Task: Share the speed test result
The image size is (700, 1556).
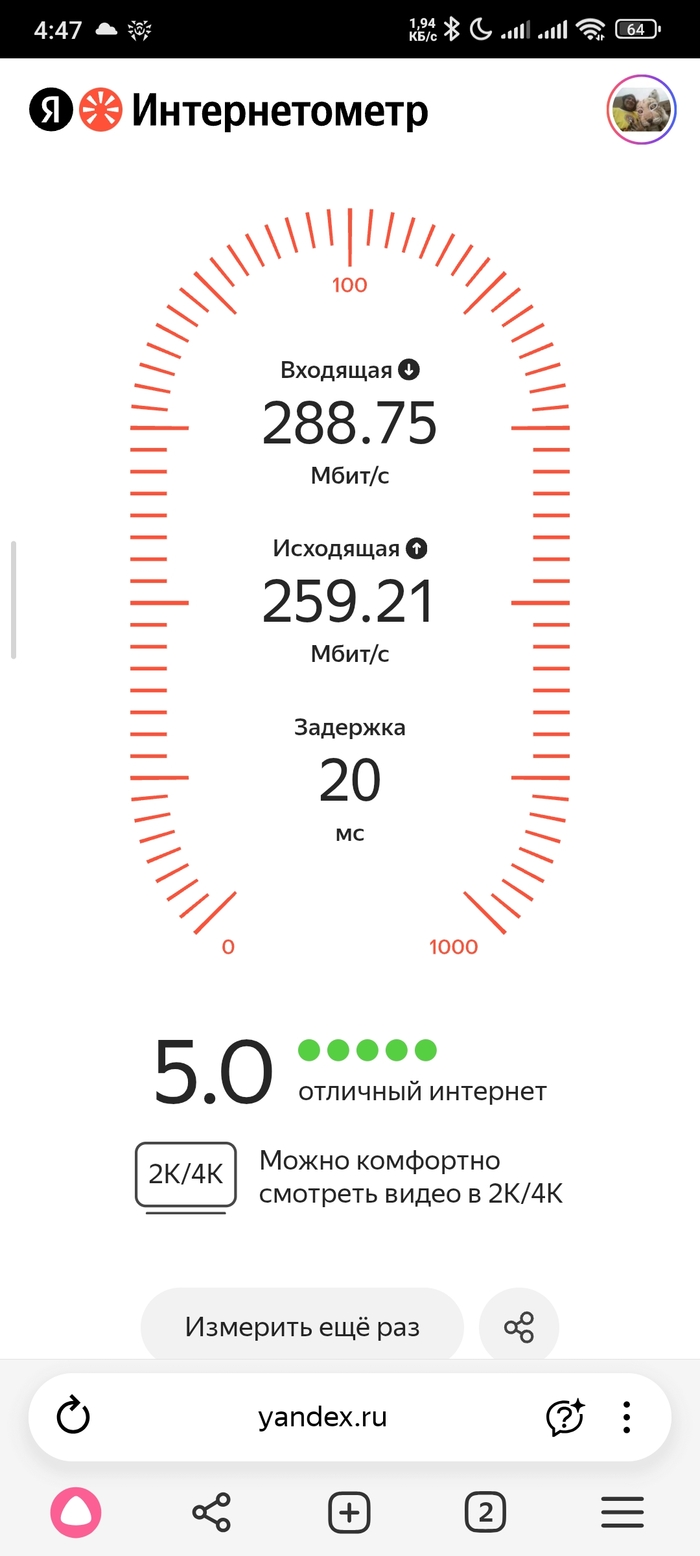Action: [x=519, y=1327]
